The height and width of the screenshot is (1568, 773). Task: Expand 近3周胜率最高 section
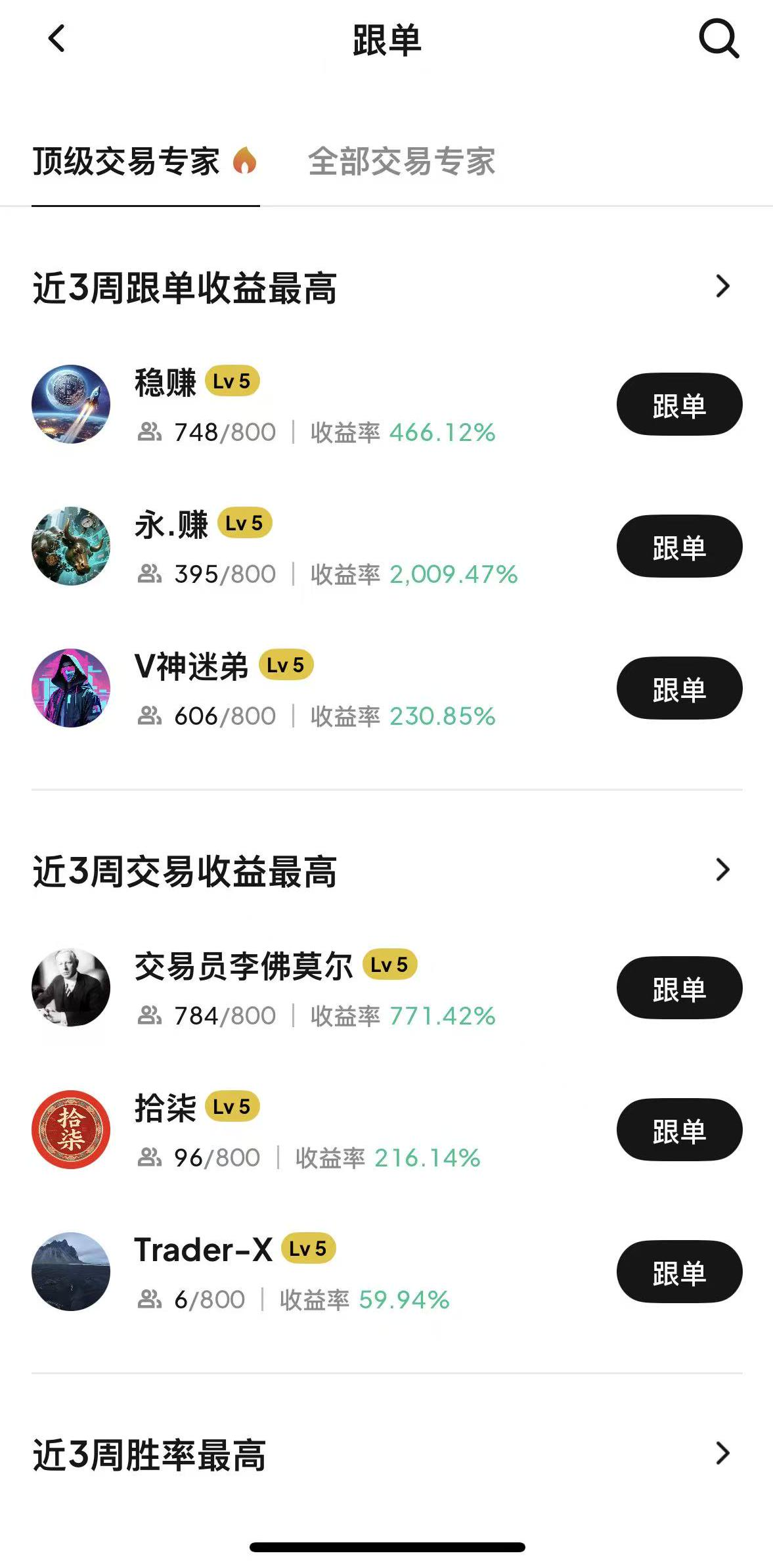pos(722,1453)
